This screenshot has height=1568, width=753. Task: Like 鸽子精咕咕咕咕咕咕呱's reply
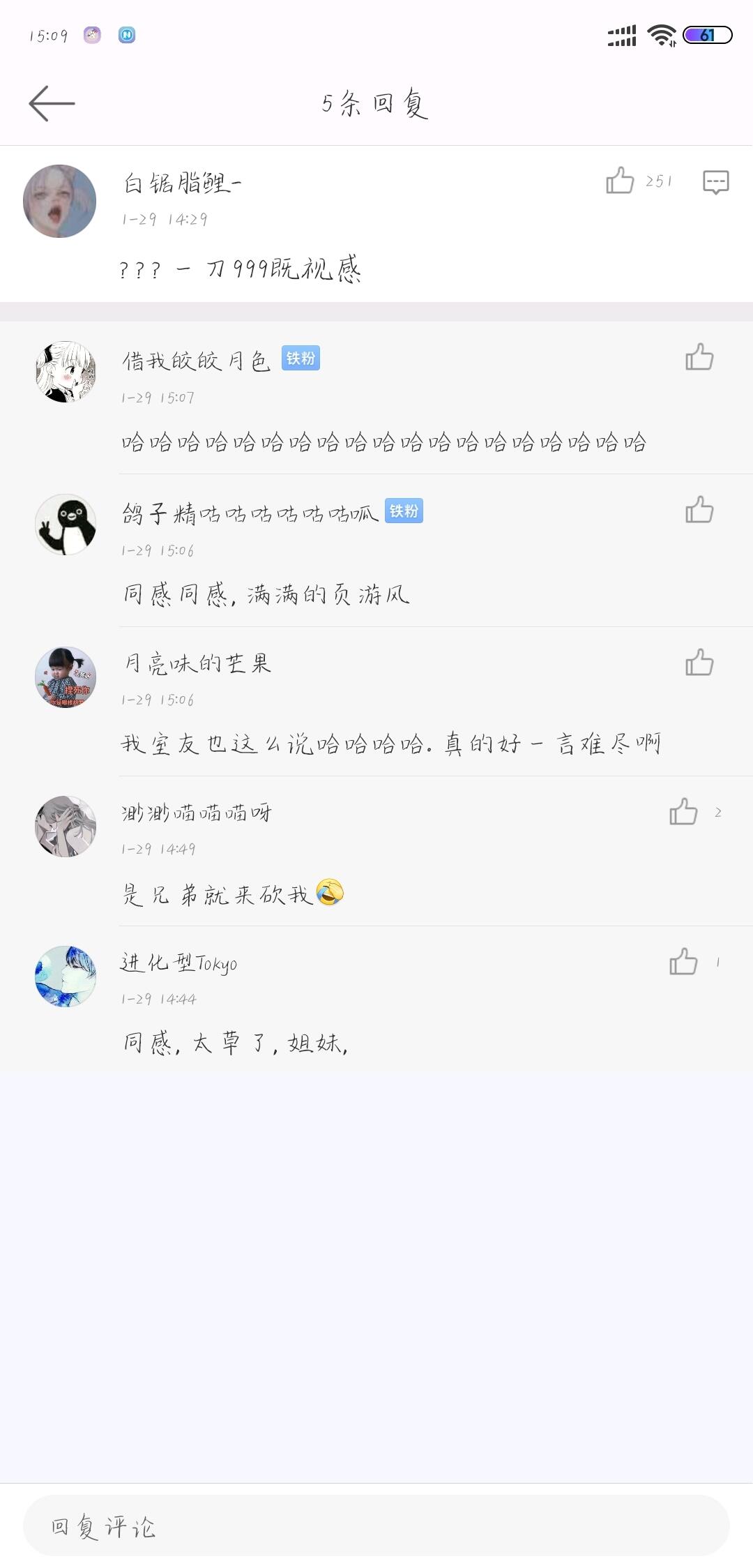click(699, 510)
